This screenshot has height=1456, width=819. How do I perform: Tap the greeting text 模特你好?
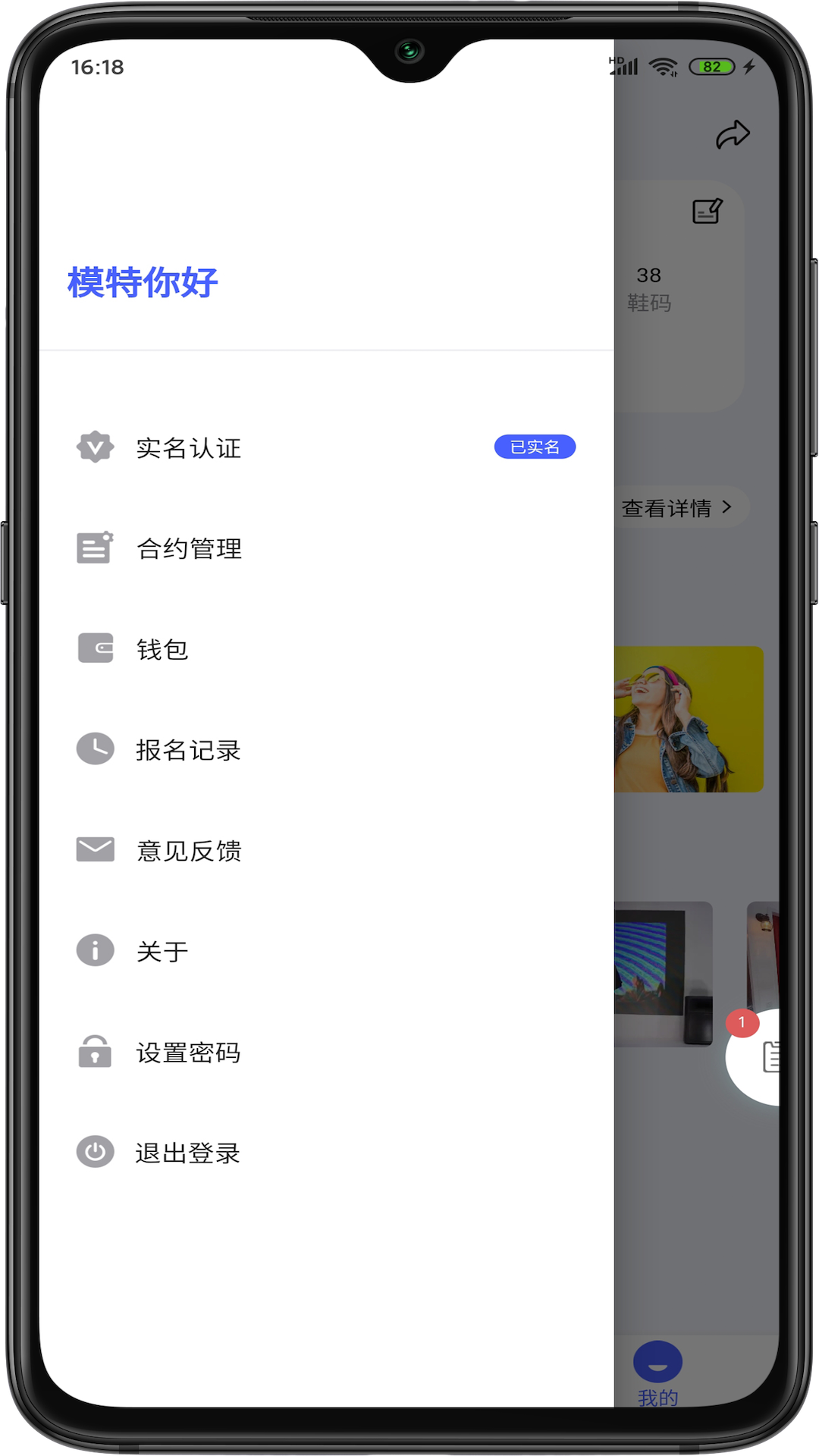click(143, 281)
